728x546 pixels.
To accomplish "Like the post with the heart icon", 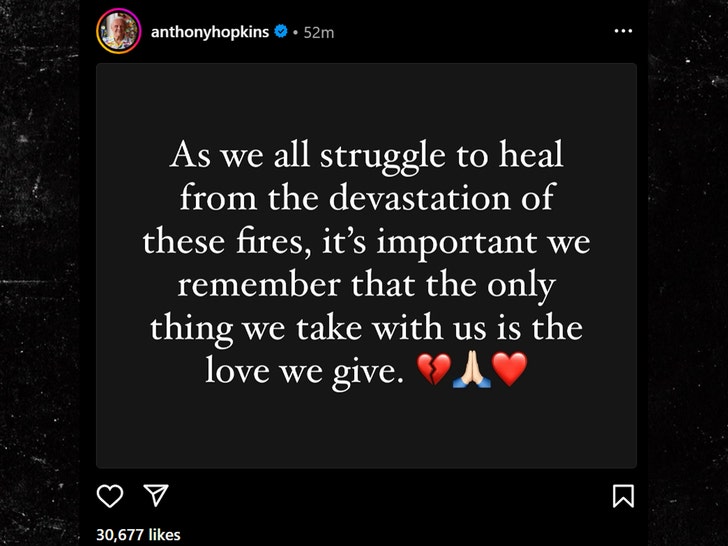I will click(x=109, y=496).
